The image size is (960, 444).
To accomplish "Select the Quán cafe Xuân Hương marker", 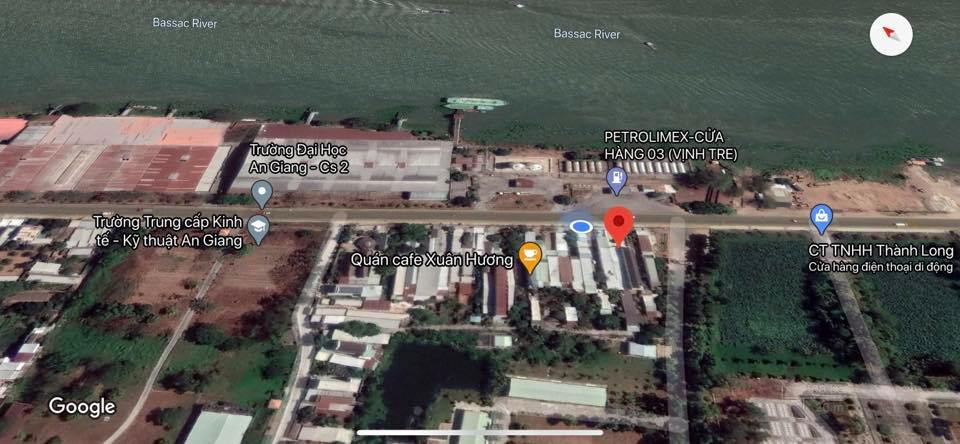I will point(530,257).
